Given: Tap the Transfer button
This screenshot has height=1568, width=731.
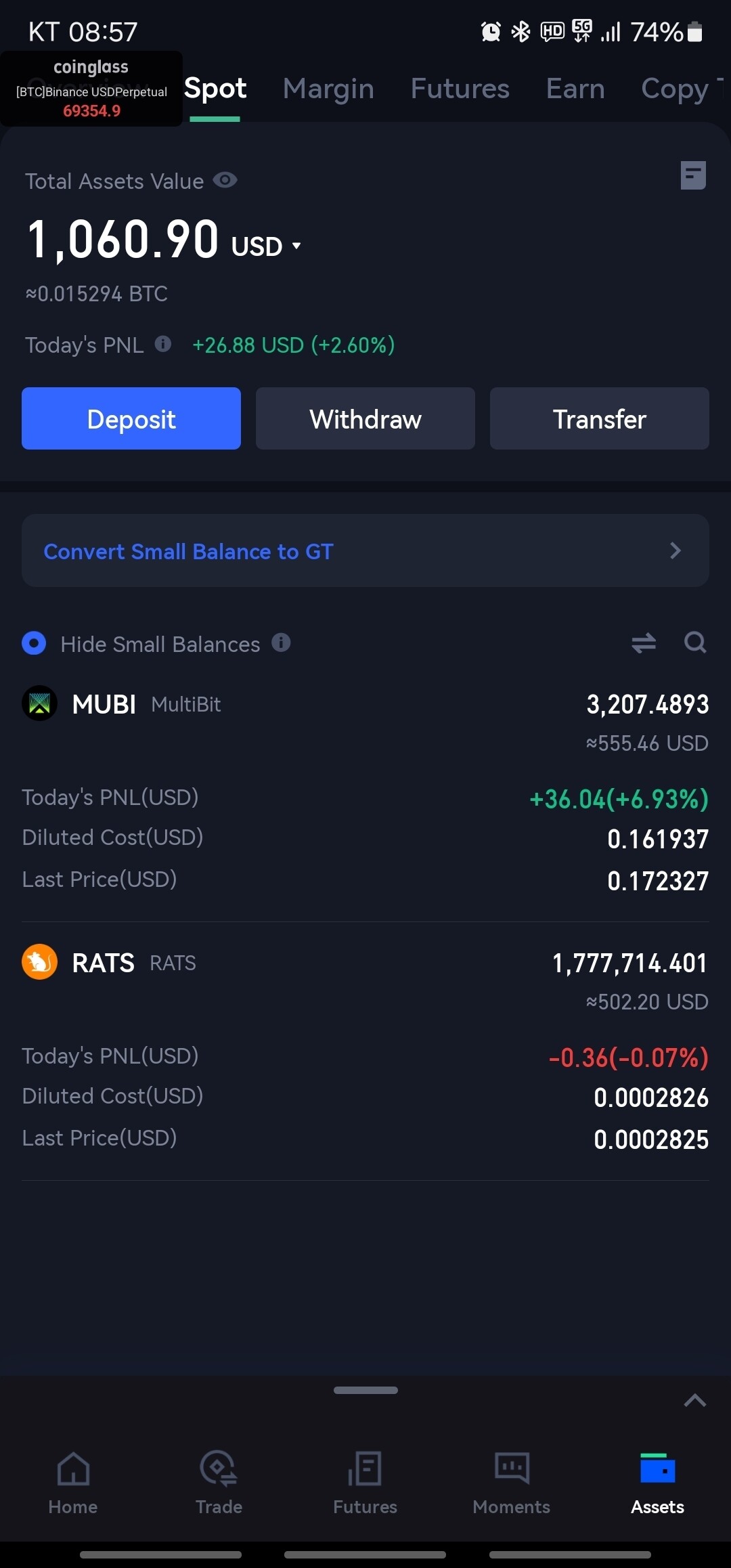Looking at the screenshot, I should [x=599, y=418].
